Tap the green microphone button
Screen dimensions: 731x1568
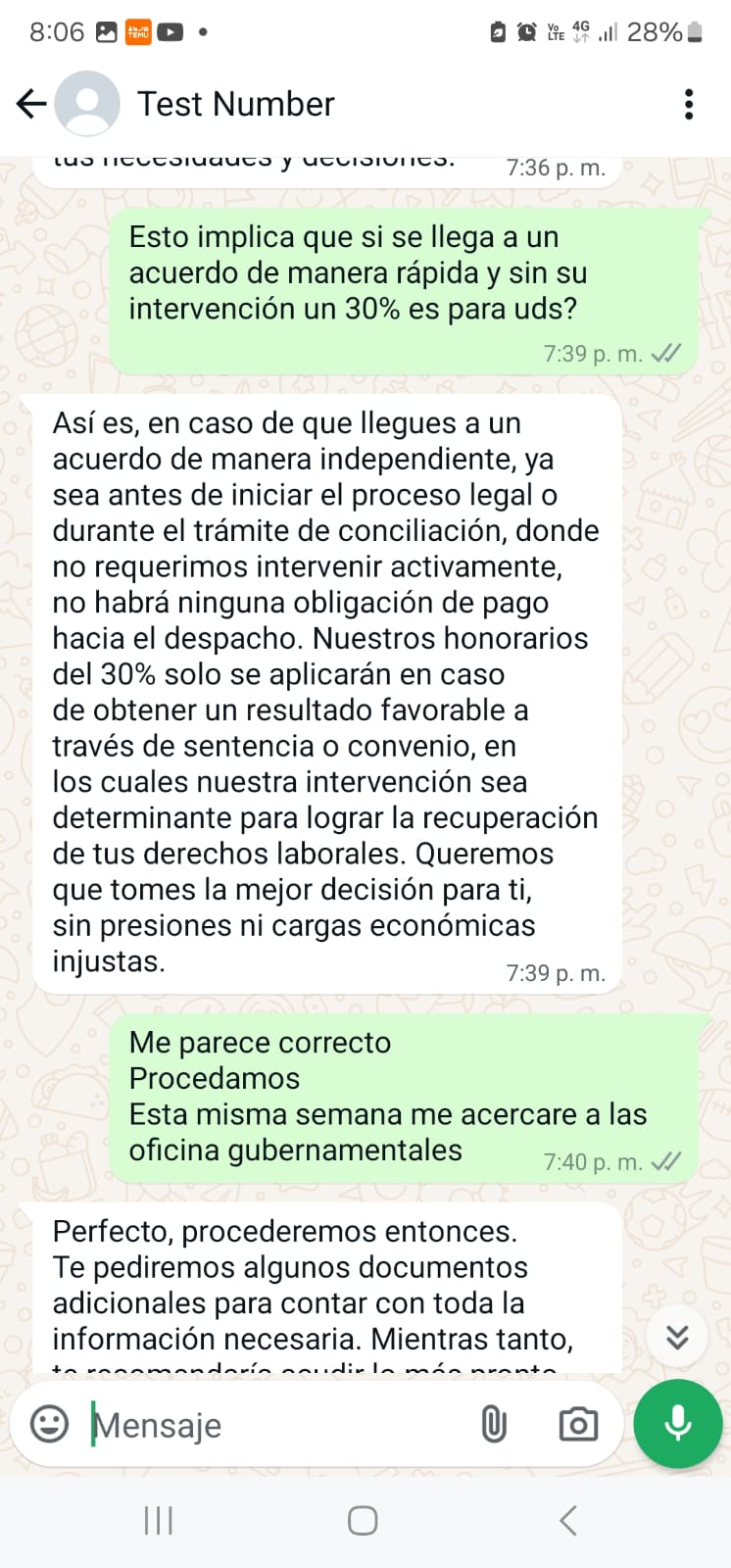677,1425
